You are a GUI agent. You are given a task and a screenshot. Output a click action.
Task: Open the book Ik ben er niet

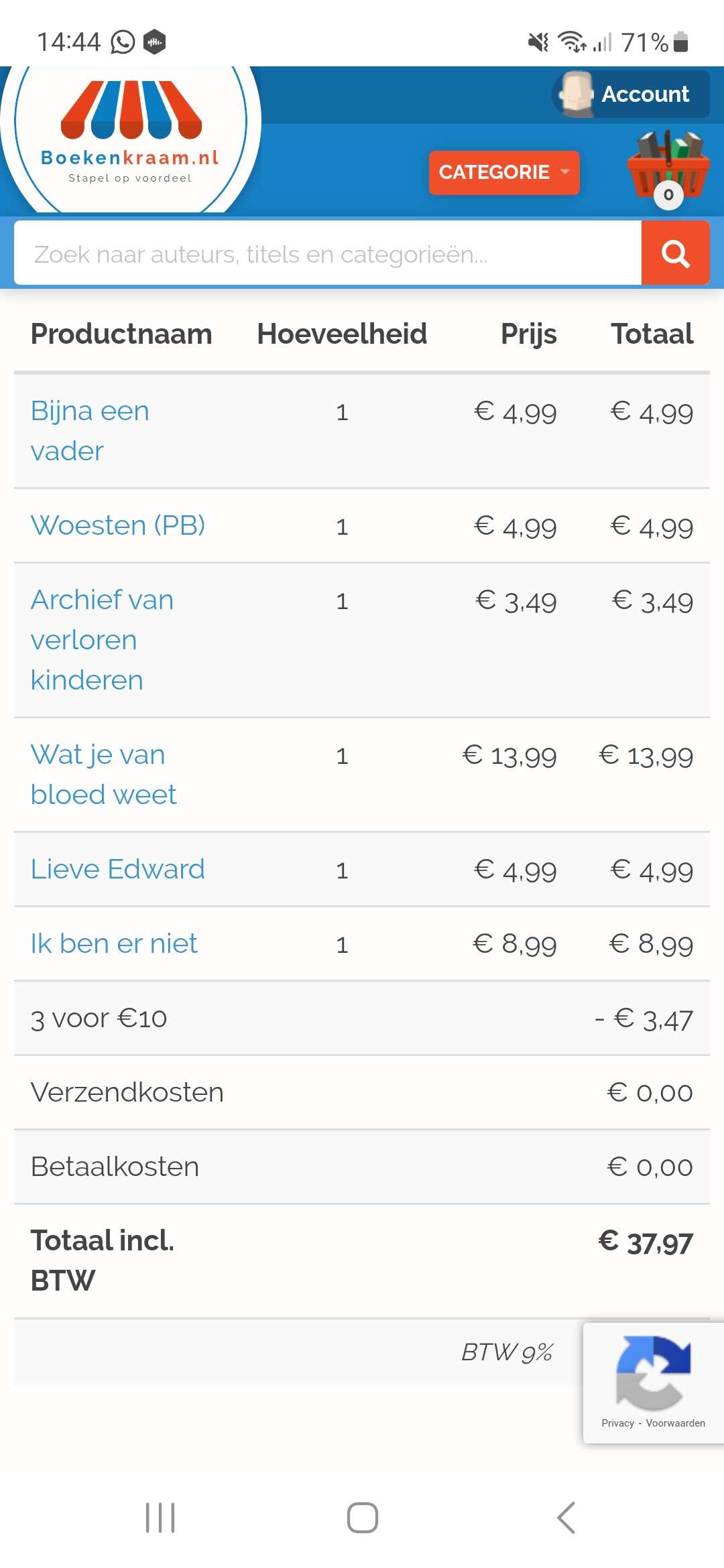[114, 943]
